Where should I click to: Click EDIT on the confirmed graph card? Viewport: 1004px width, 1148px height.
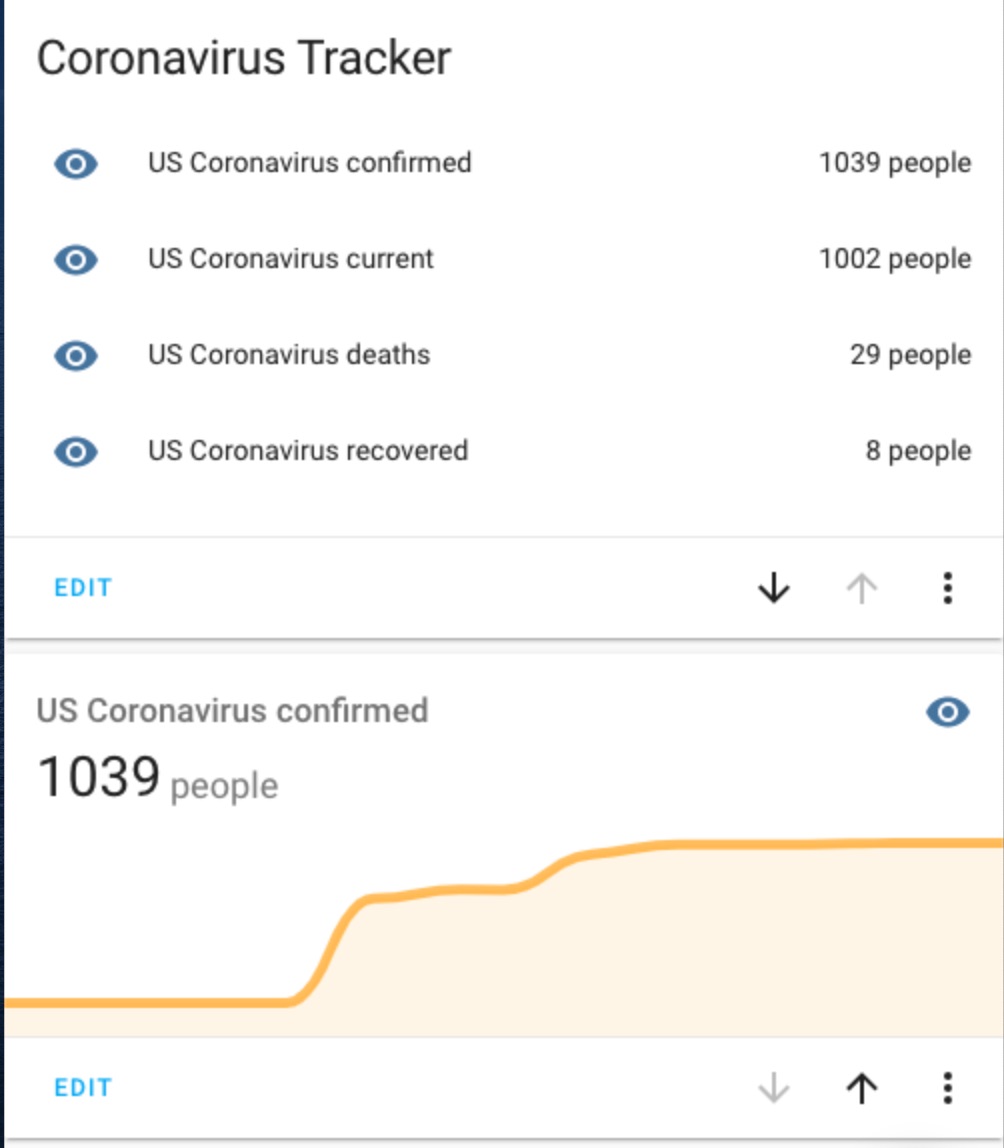tap(83, 1087)
